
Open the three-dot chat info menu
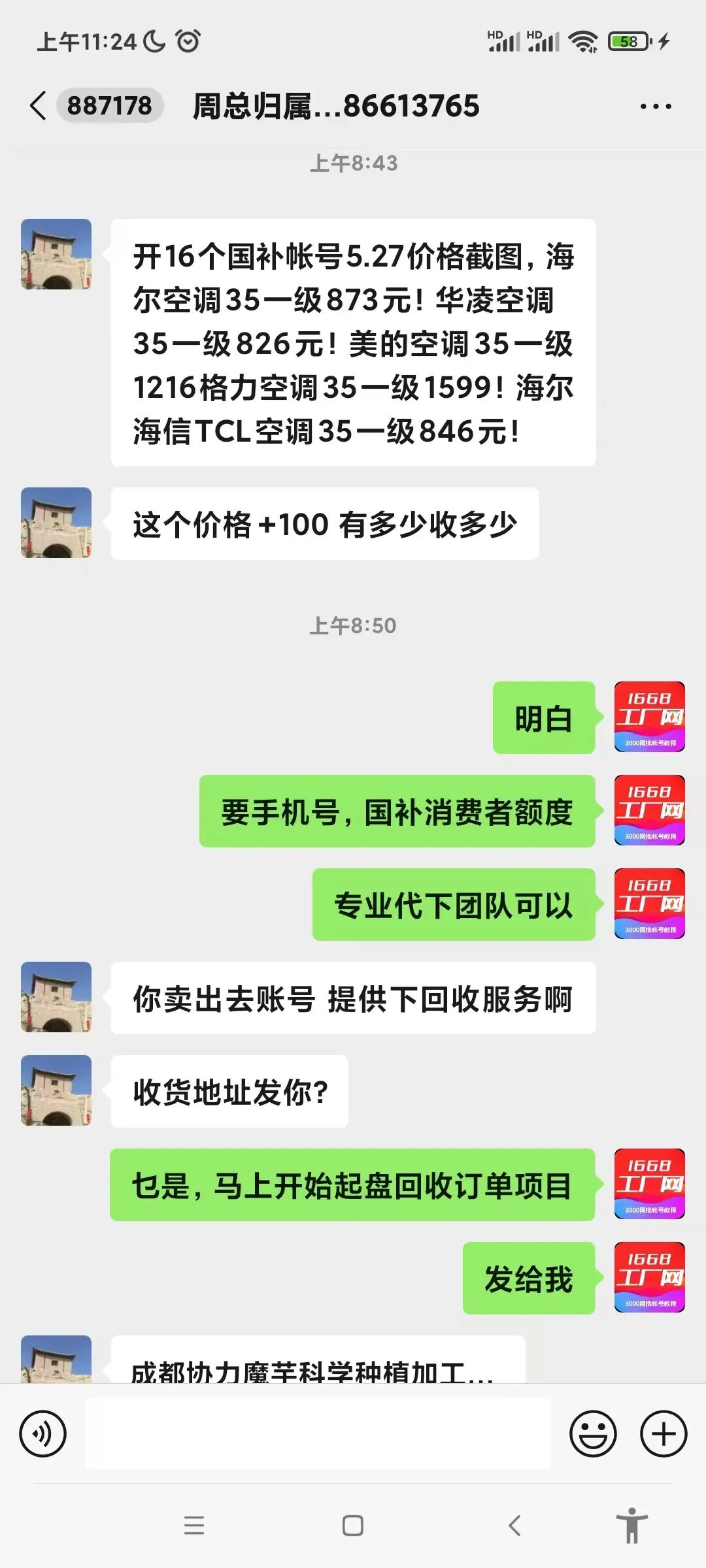656,106
